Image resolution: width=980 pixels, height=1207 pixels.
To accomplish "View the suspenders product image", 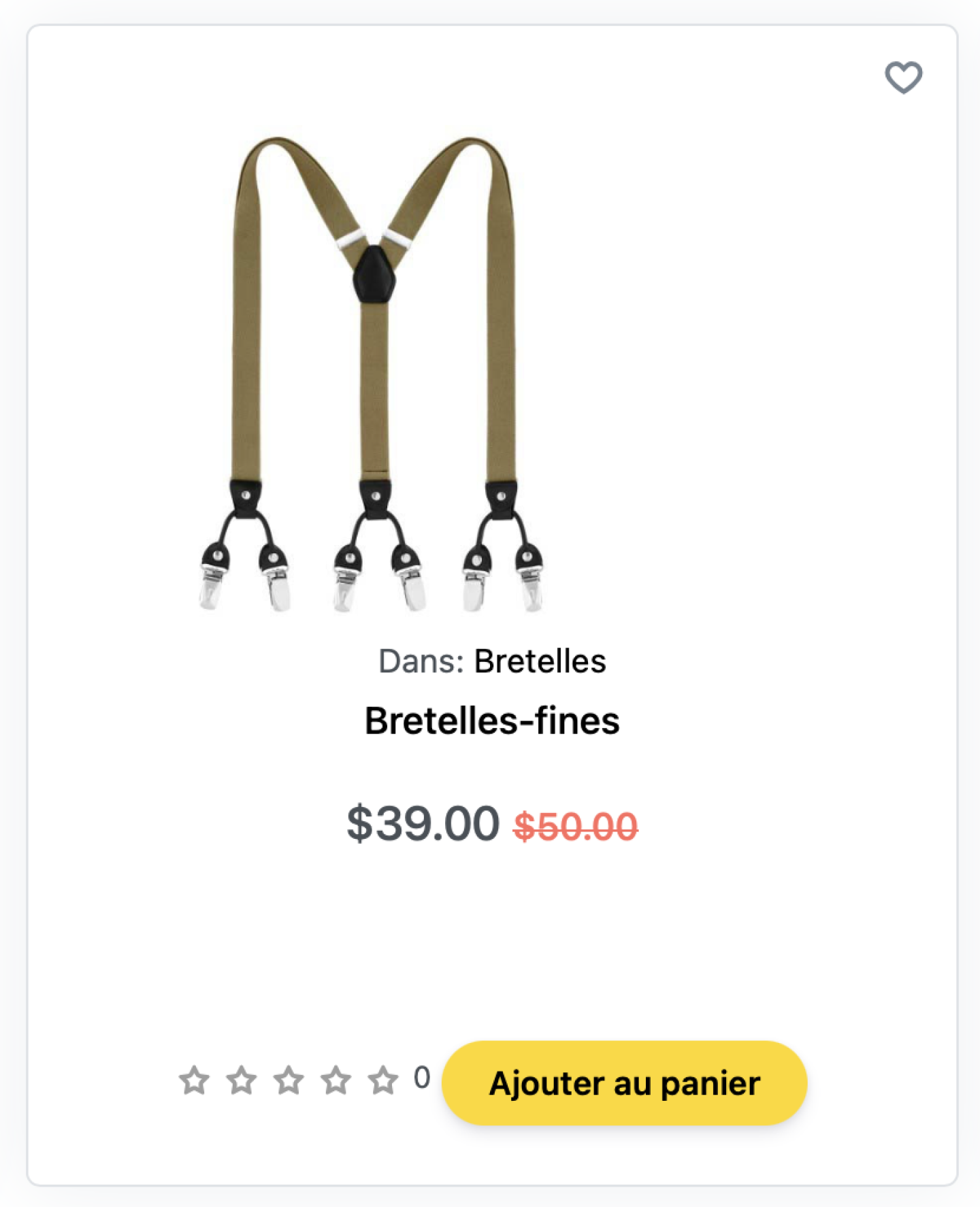I will 372,374.
